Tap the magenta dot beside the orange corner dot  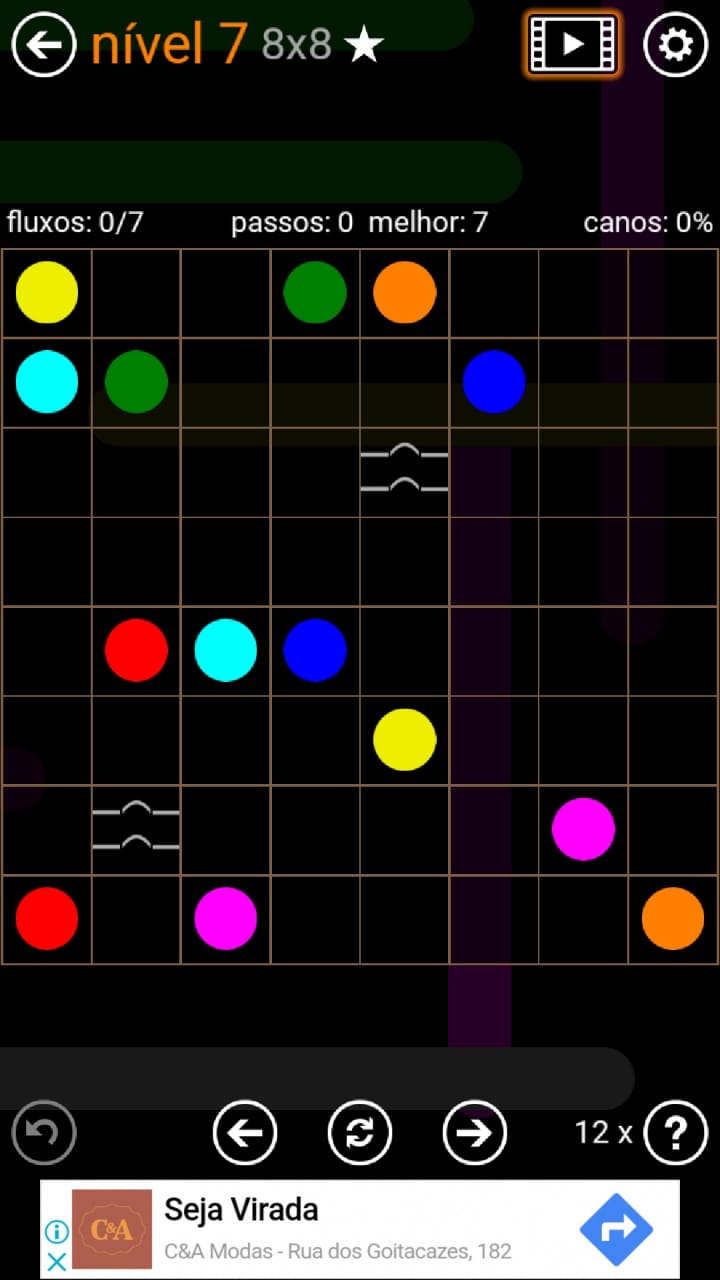tap(583, 828)
